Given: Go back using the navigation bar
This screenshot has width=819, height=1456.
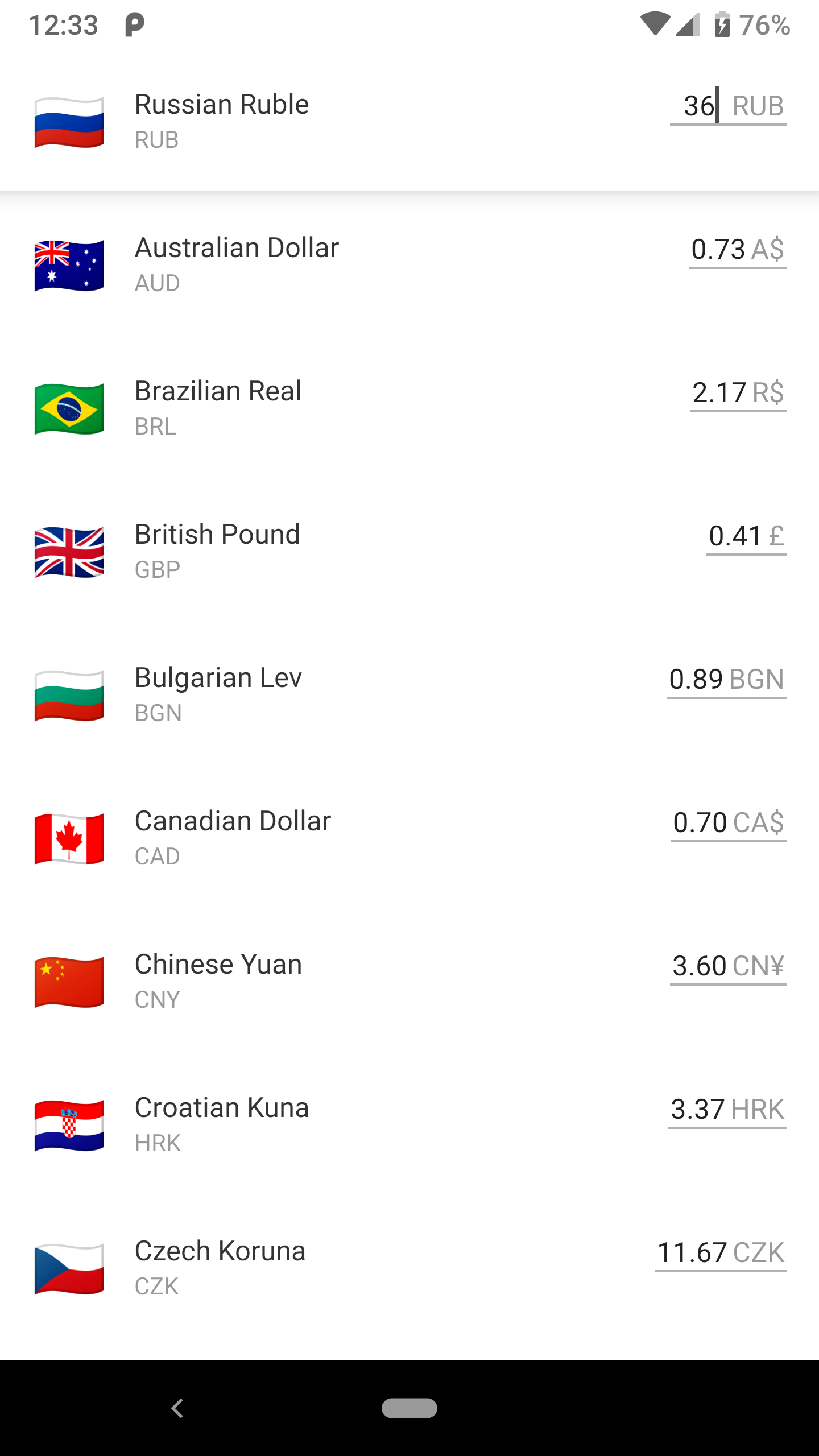Looking at the screenshot, I should click(177, 1408).
